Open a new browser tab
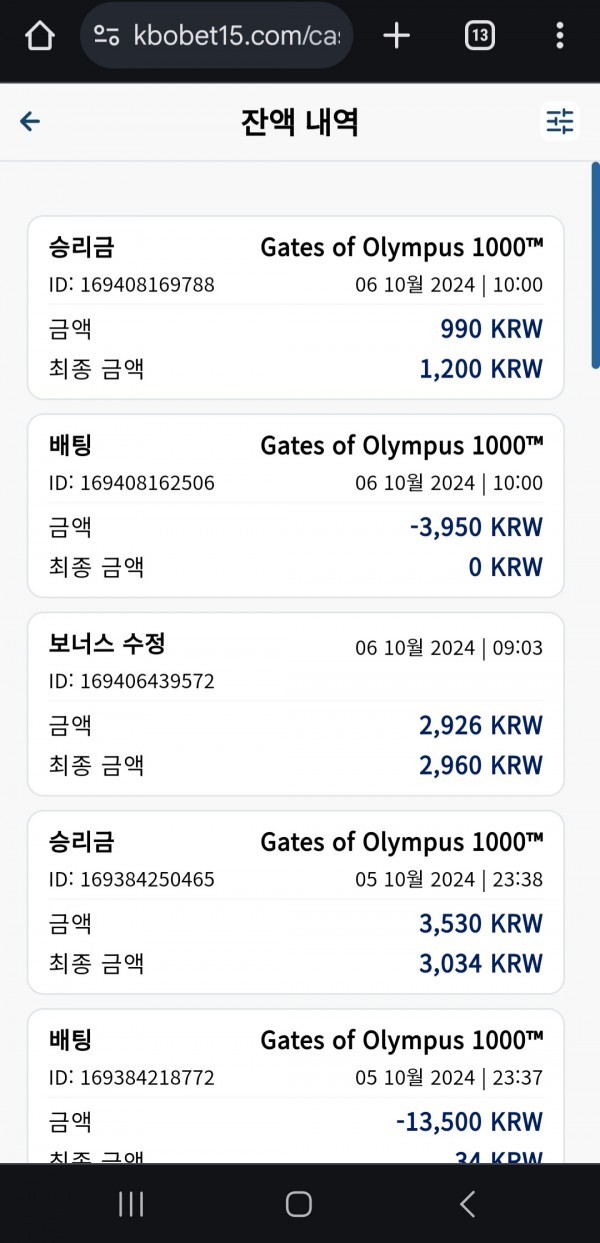The image size is (600, 1243). click(397, 36)
